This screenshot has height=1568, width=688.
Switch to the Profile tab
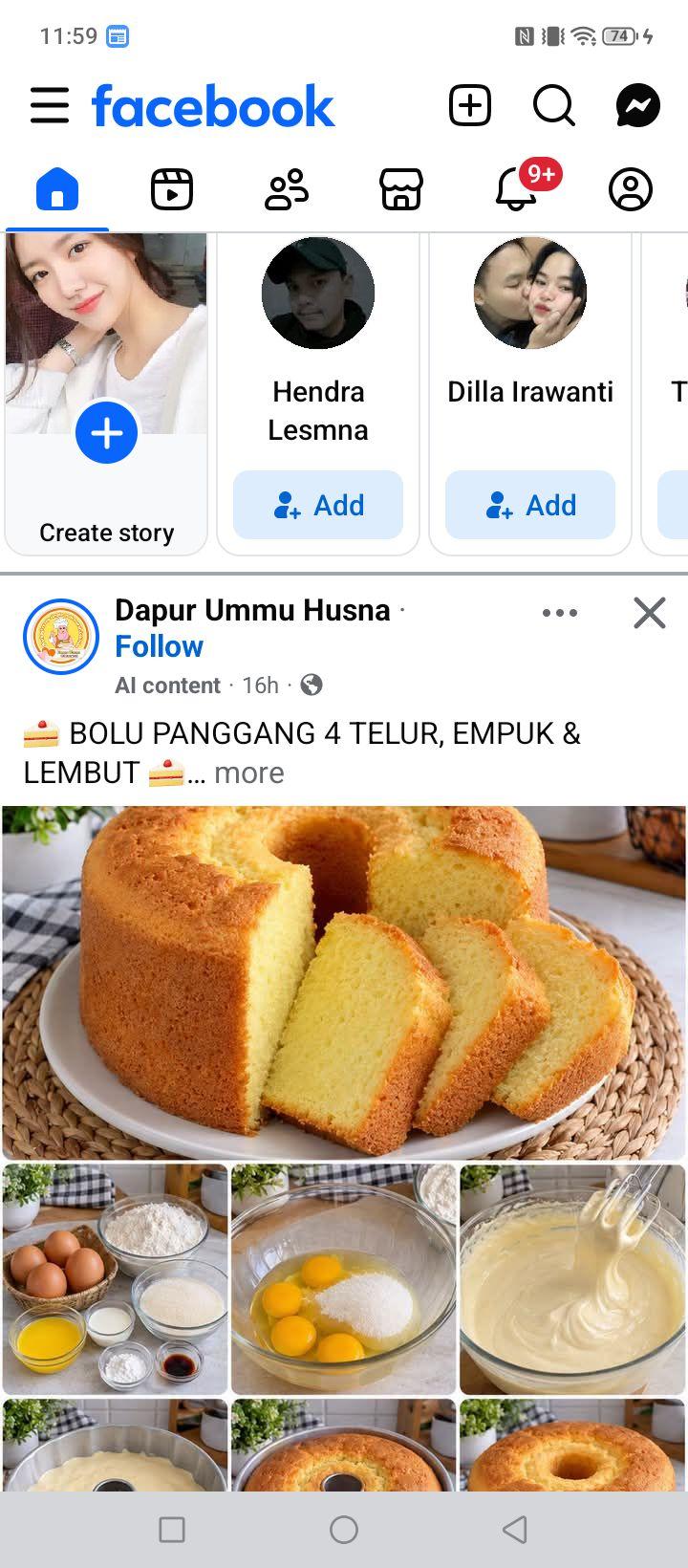tap(631, 188)
